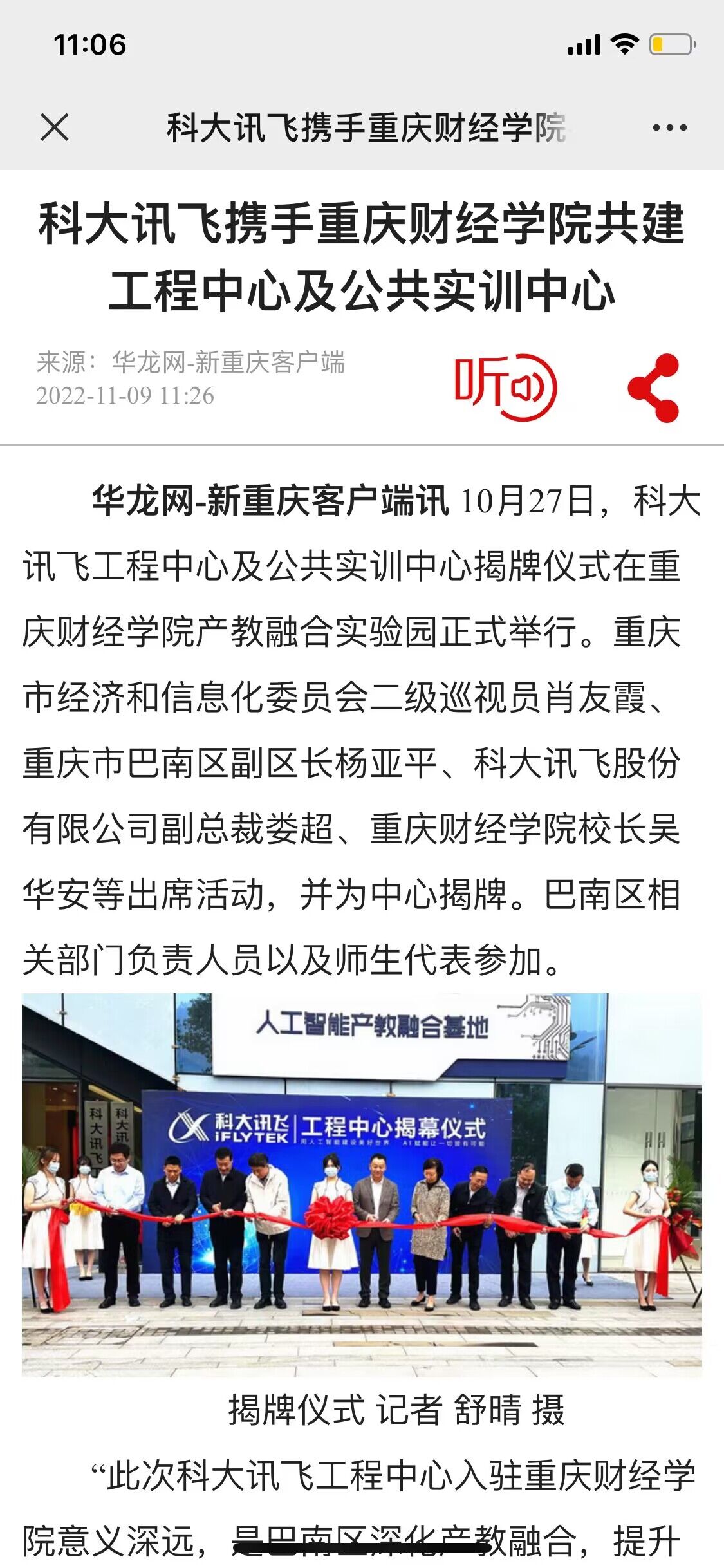Listen to the article audio
The image size is (724, 1568).
pyautogui.click(x=506, y=386)
